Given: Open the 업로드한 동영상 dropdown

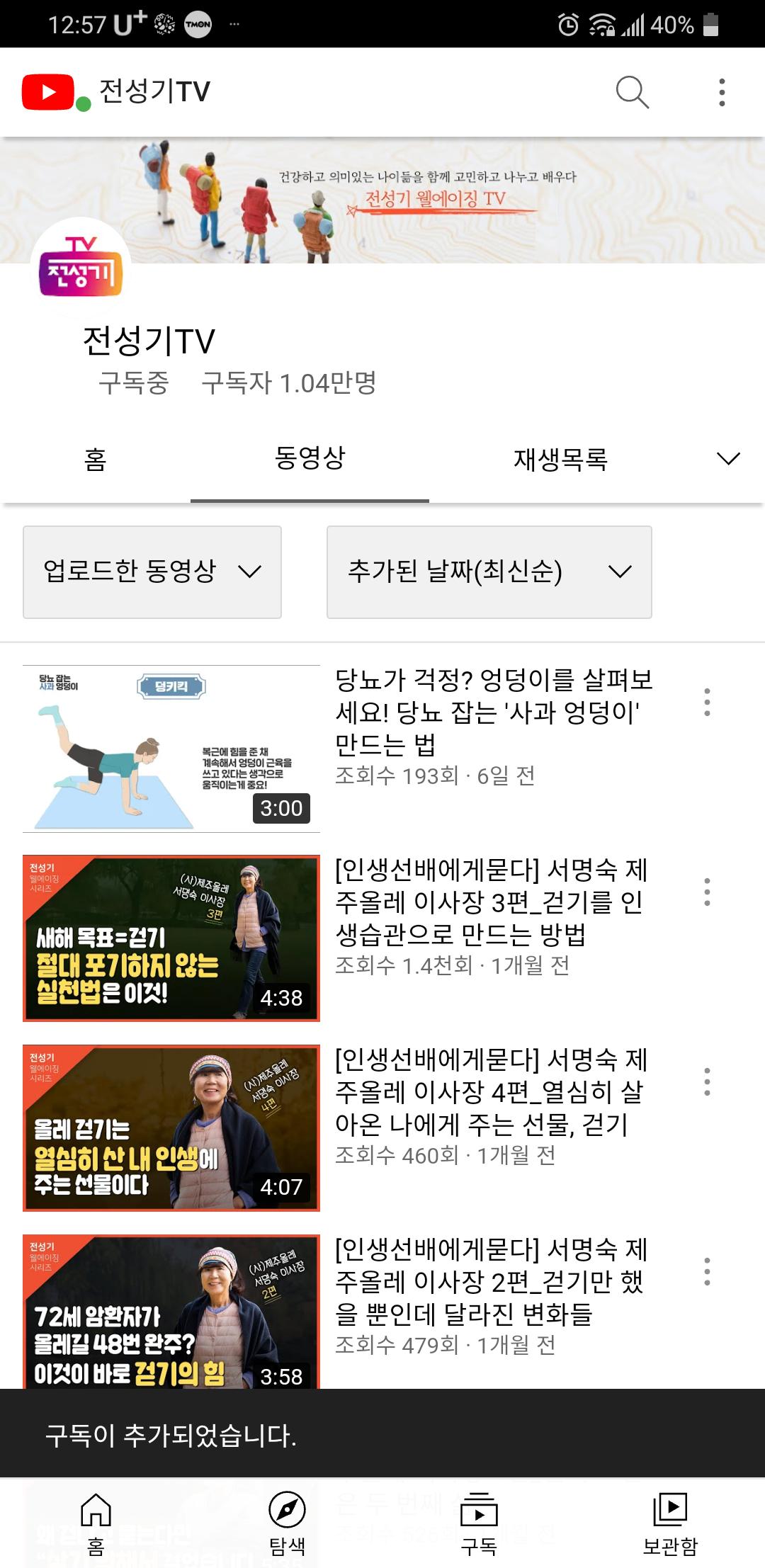Looking at the screenshot, I should click(x=152, y=572).
